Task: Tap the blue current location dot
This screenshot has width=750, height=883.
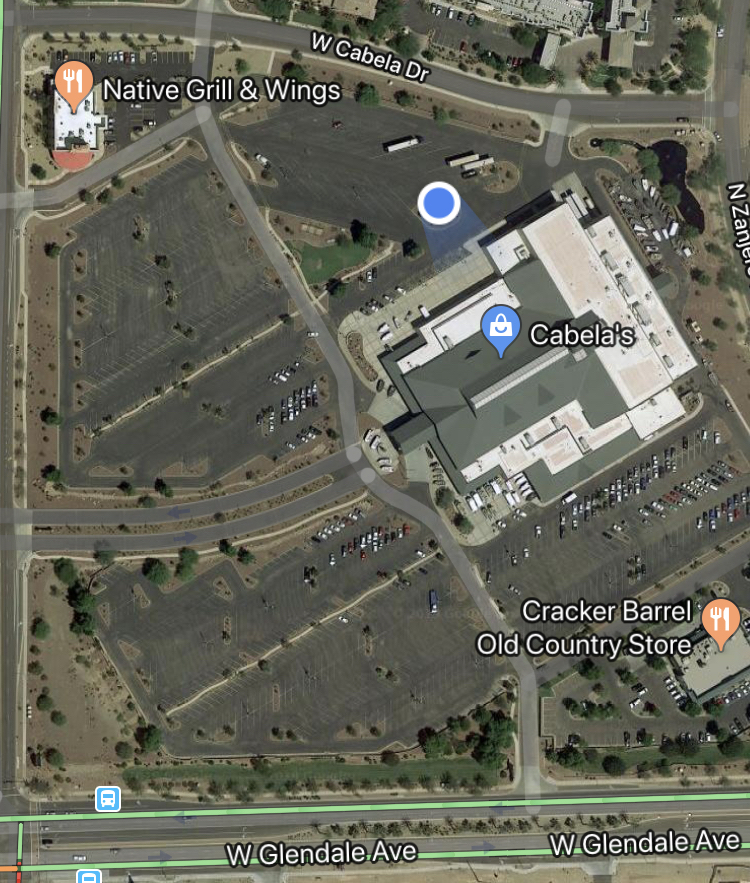Action: tap(438, 203)
